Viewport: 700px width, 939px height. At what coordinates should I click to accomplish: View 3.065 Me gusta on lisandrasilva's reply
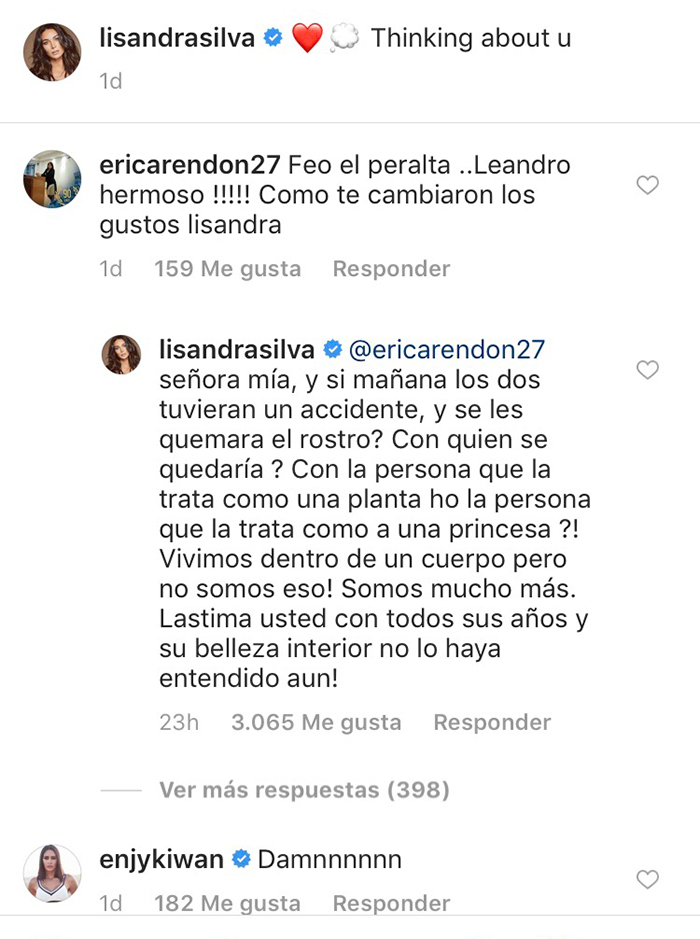pyautogui.click(x=315, y=722)
